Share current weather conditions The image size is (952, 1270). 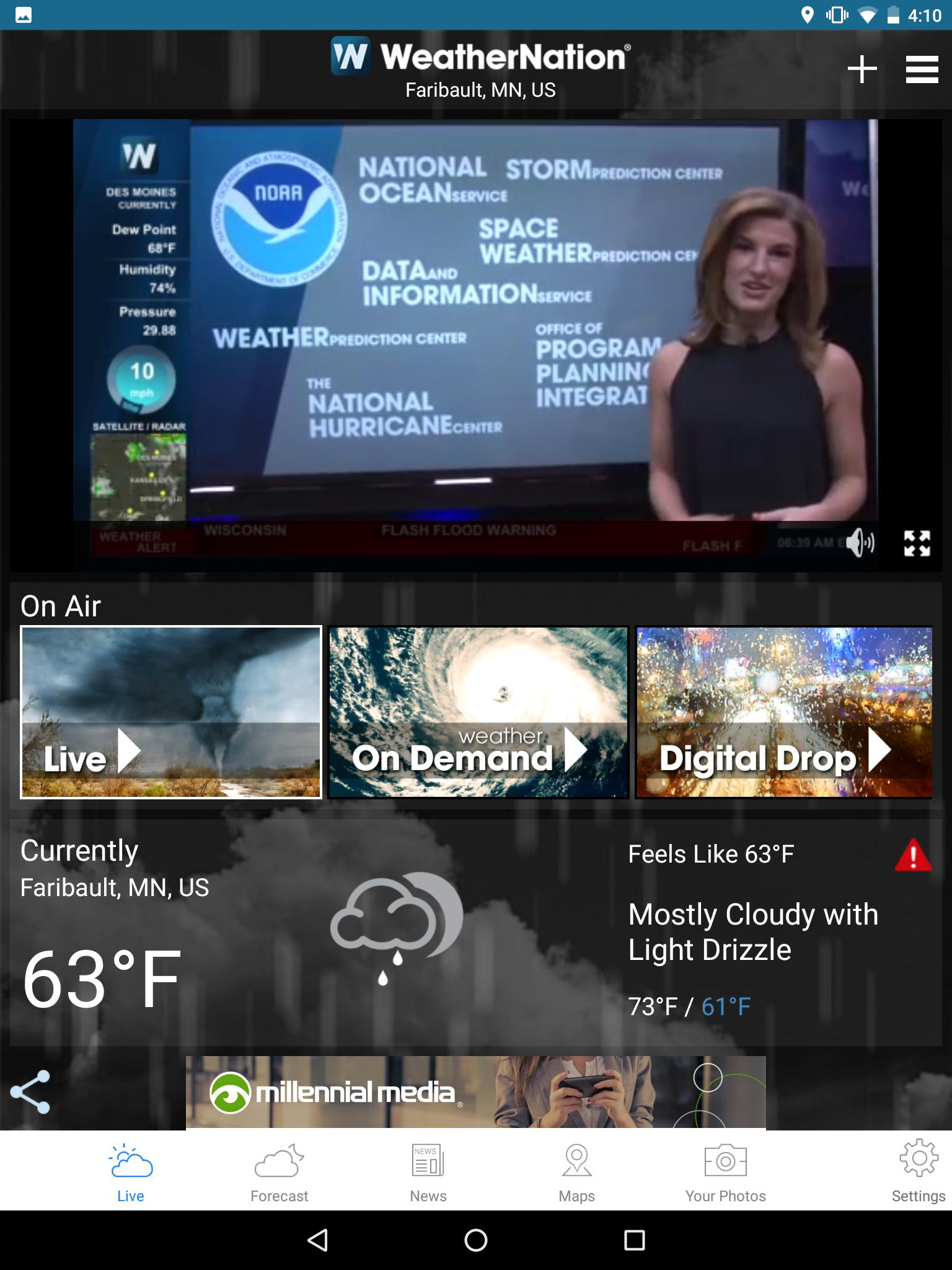[x=30, y=1092]
